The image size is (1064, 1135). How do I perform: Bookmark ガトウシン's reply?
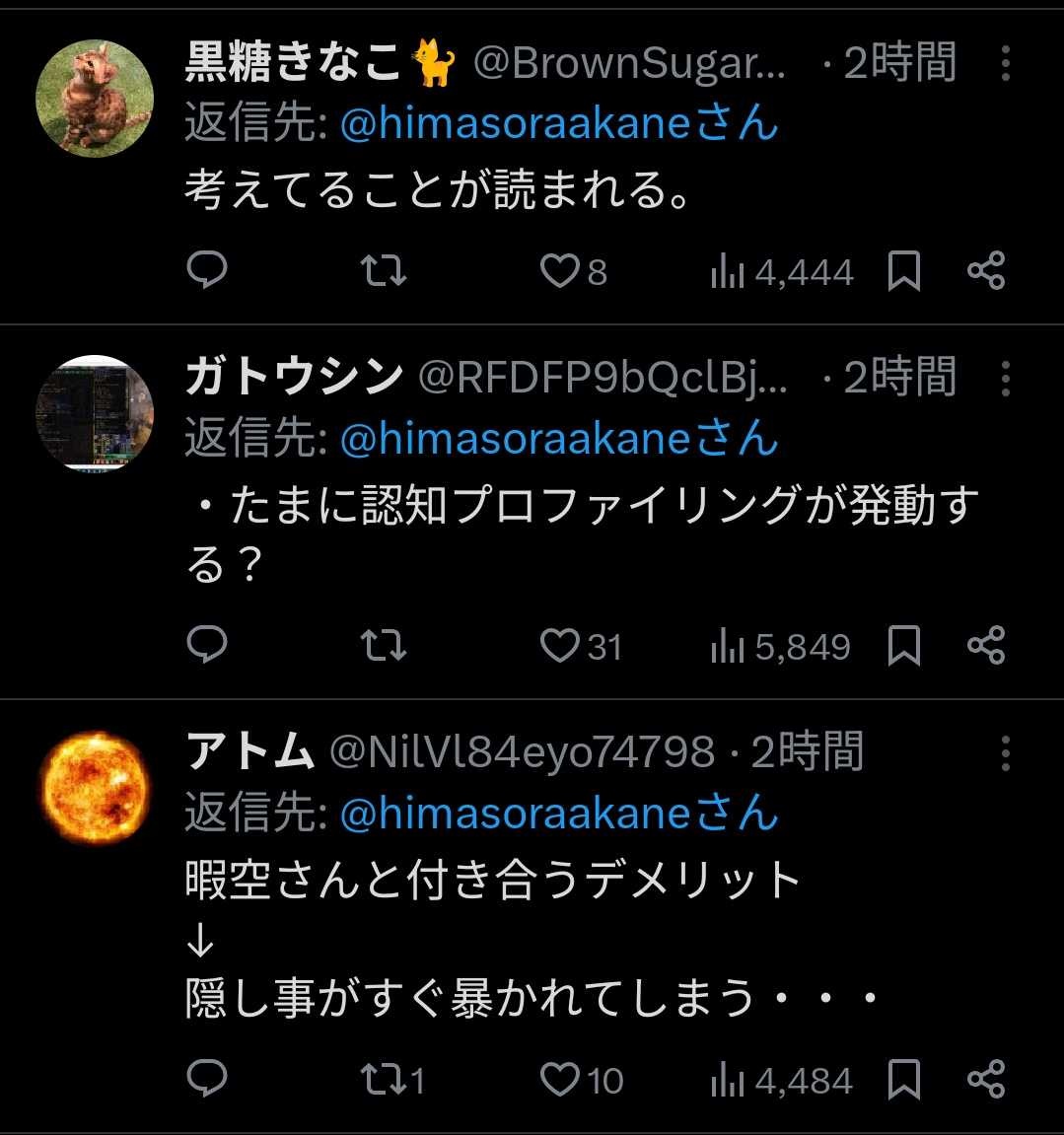(903, 645)
